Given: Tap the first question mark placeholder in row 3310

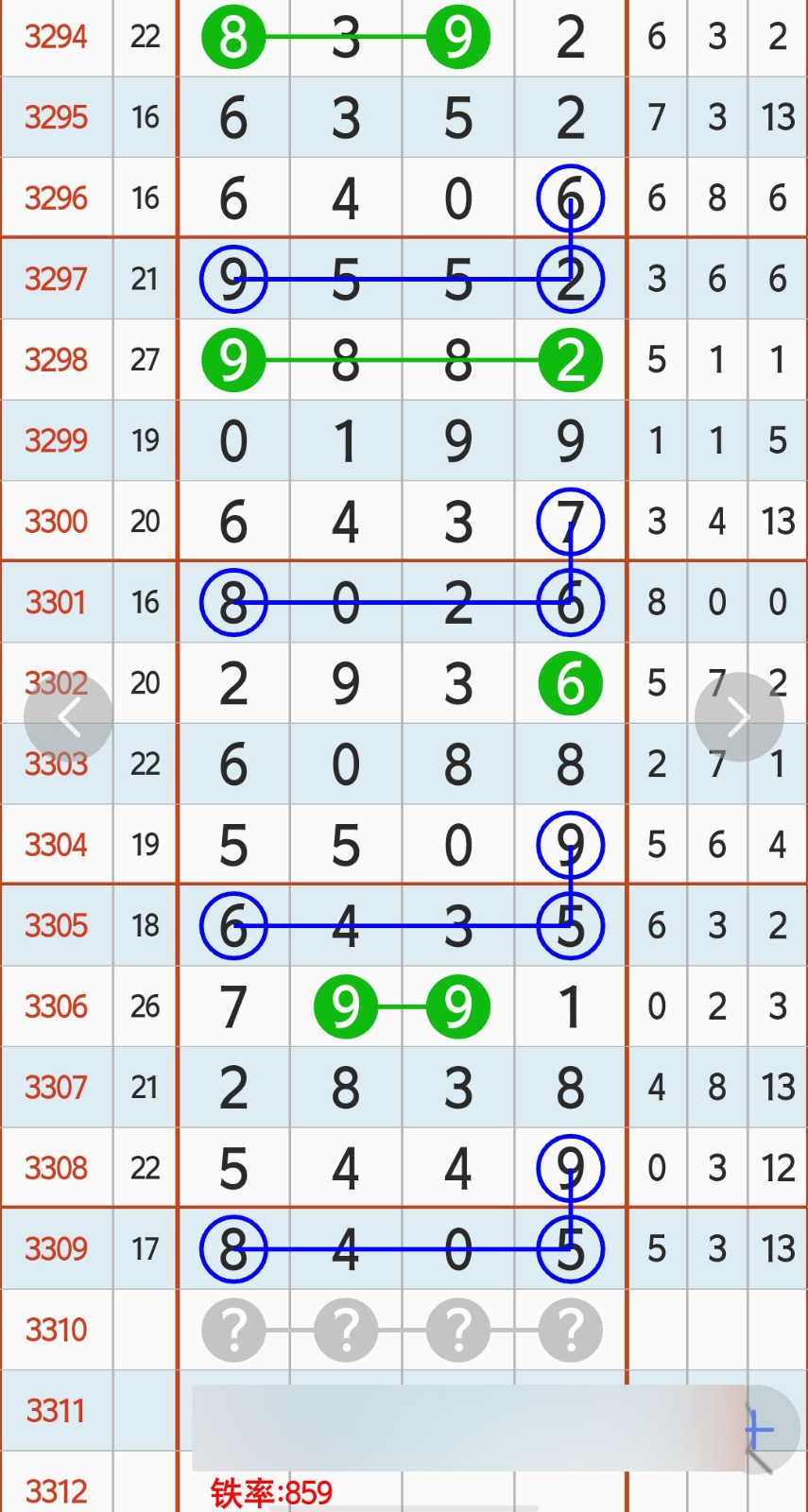Looking at the screenshot, I should tap(233, 1330).
